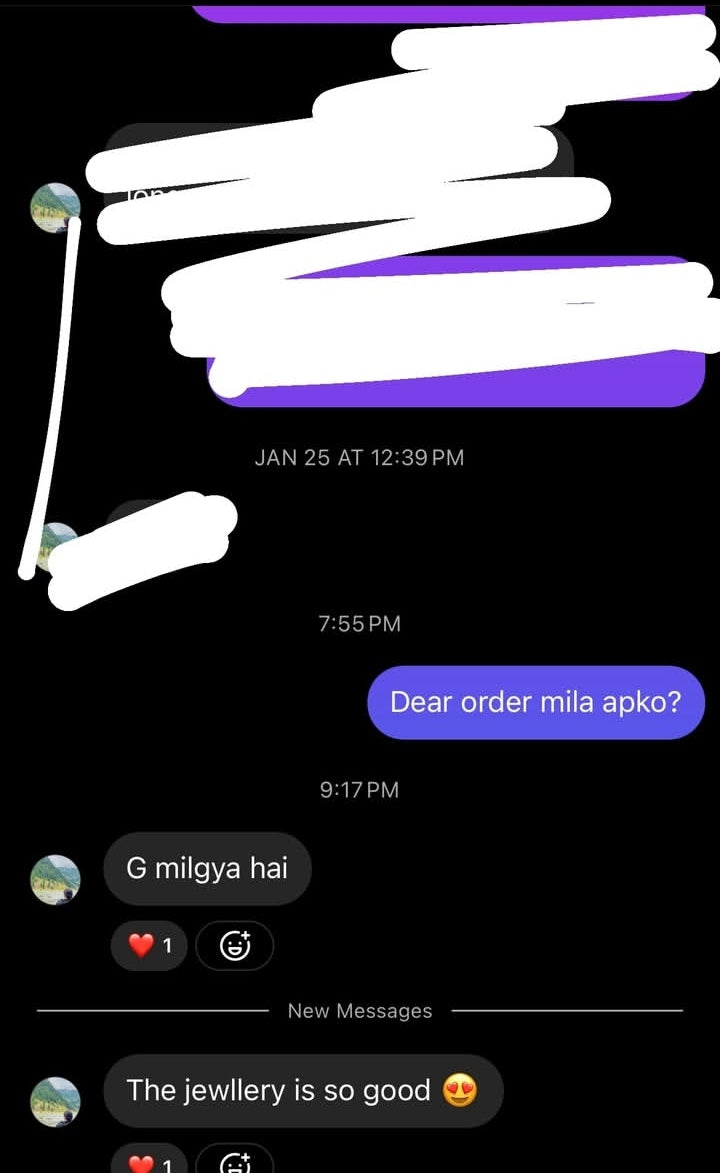Add emoji reaction to "G milgya hai"

pyautogui.click(x=234, y=945)
